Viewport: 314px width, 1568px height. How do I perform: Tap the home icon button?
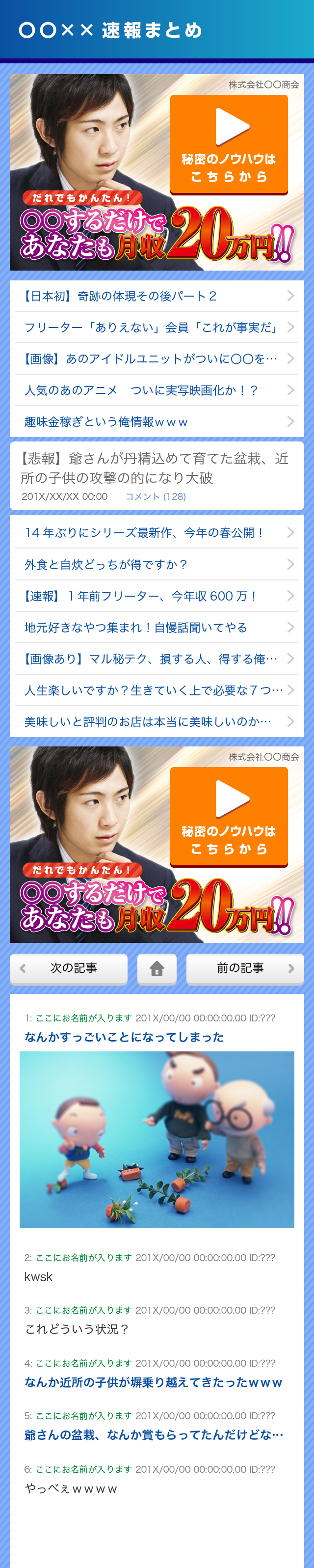(157, 968)
